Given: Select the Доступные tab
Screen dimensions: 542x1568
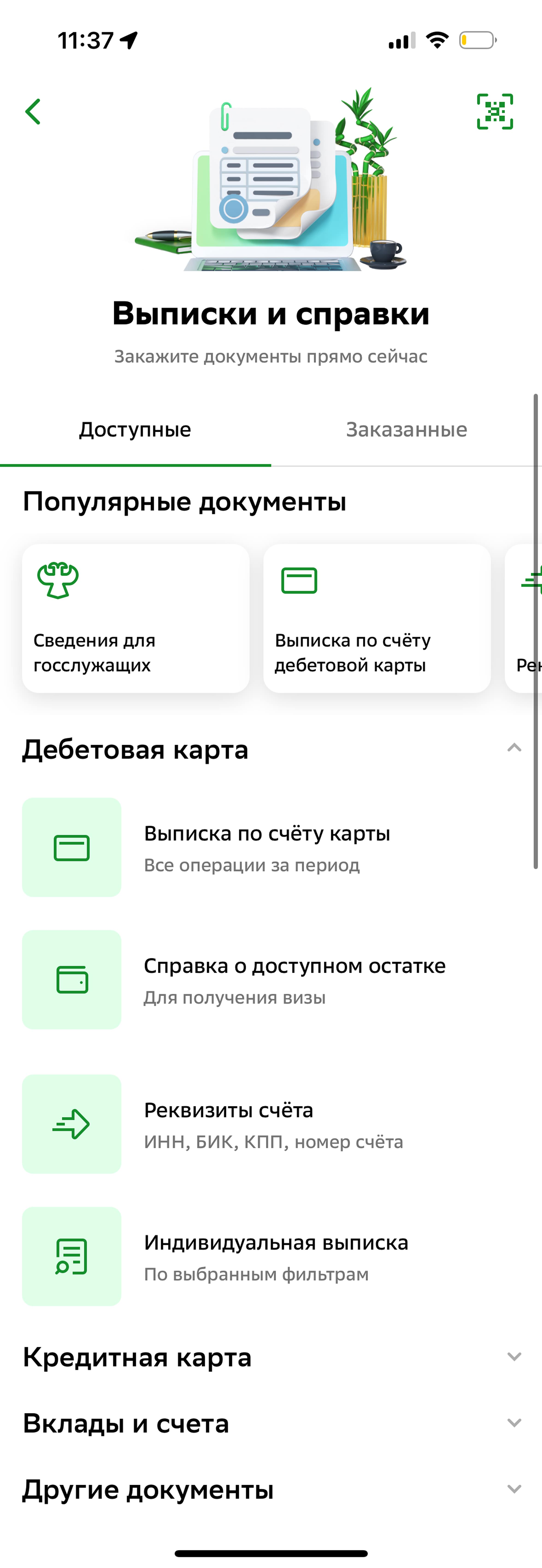Looking at the screenshot, I should [x=135, y=430].
